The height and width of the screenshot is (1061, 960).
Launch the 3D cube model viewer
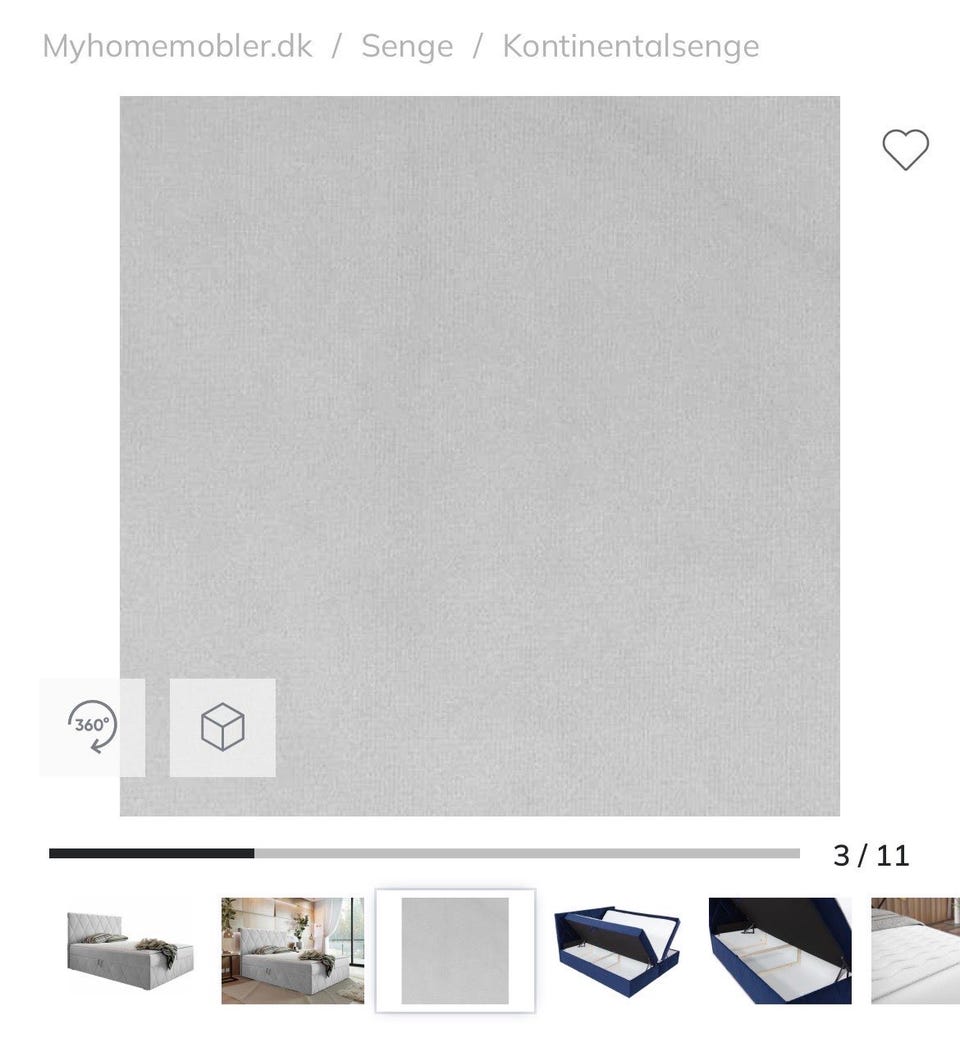point(224,727)
